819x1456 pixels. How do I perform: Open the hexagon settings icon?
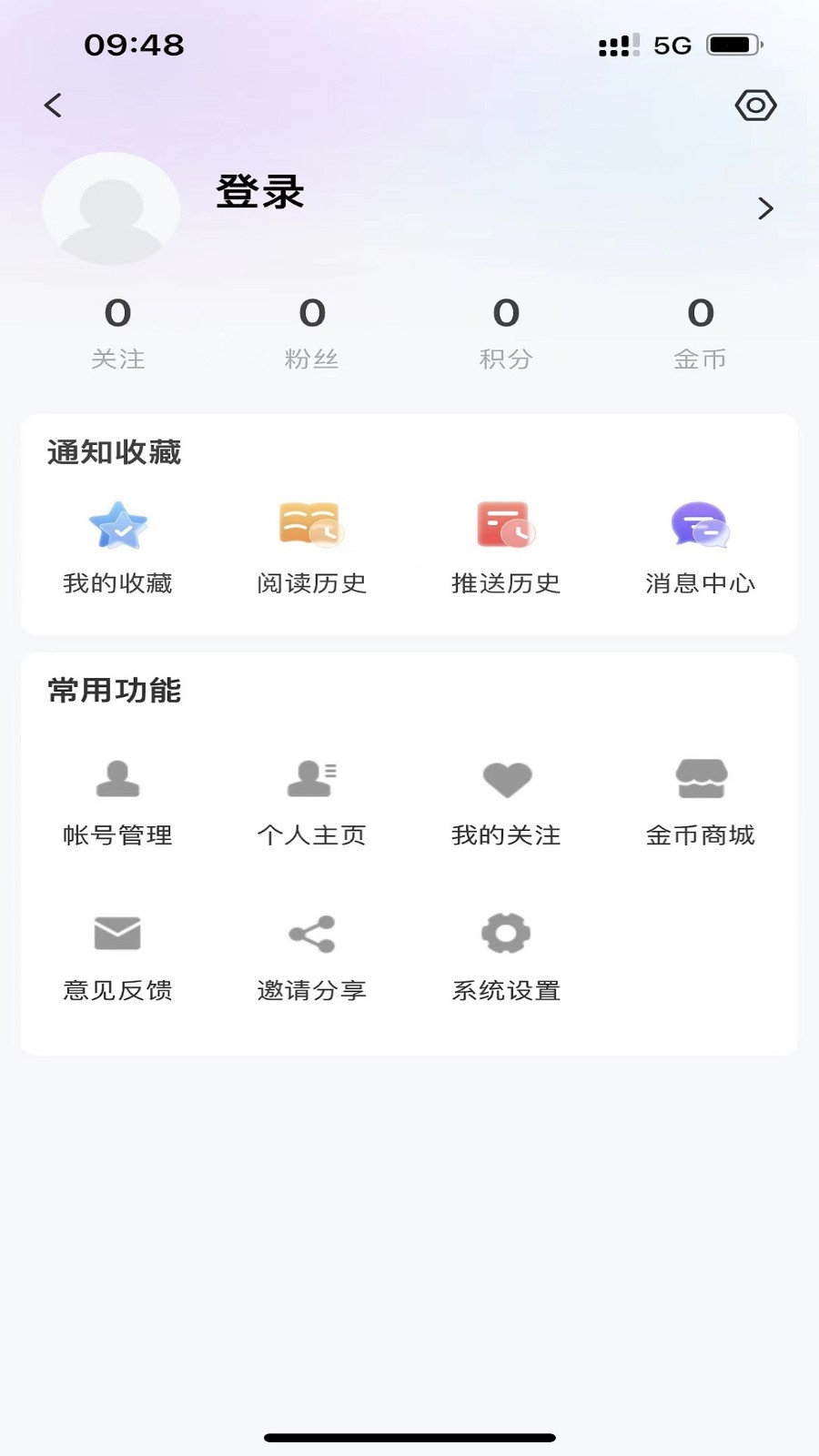click(755, 106)
